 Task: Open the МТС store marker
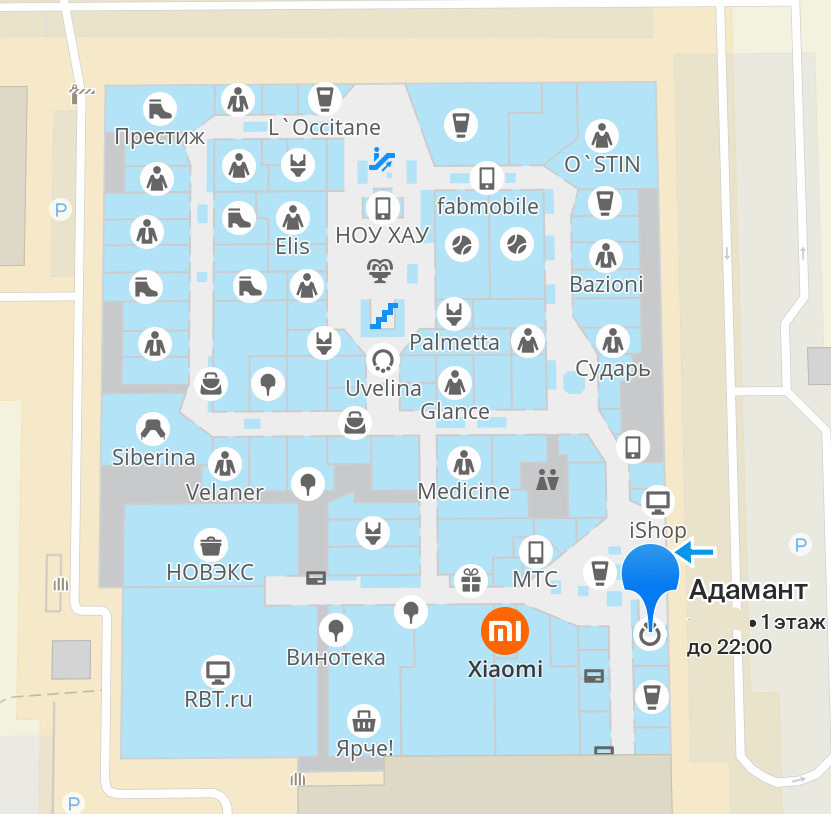(x=536, y=551)
